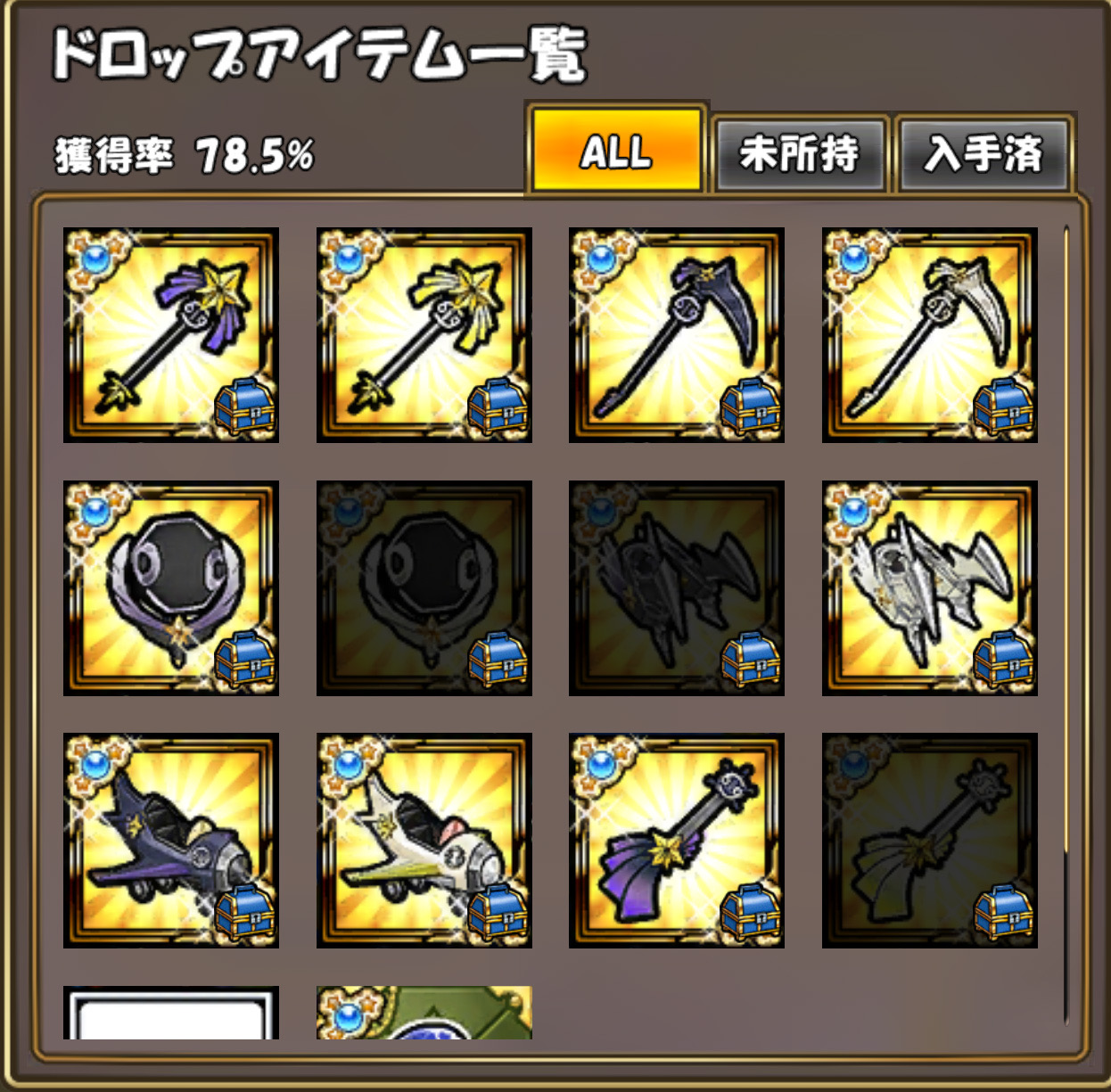1111x1092 pixels.
Task: Open the purple guitar item
Action: pyautogui.click(x=677, y=841)
